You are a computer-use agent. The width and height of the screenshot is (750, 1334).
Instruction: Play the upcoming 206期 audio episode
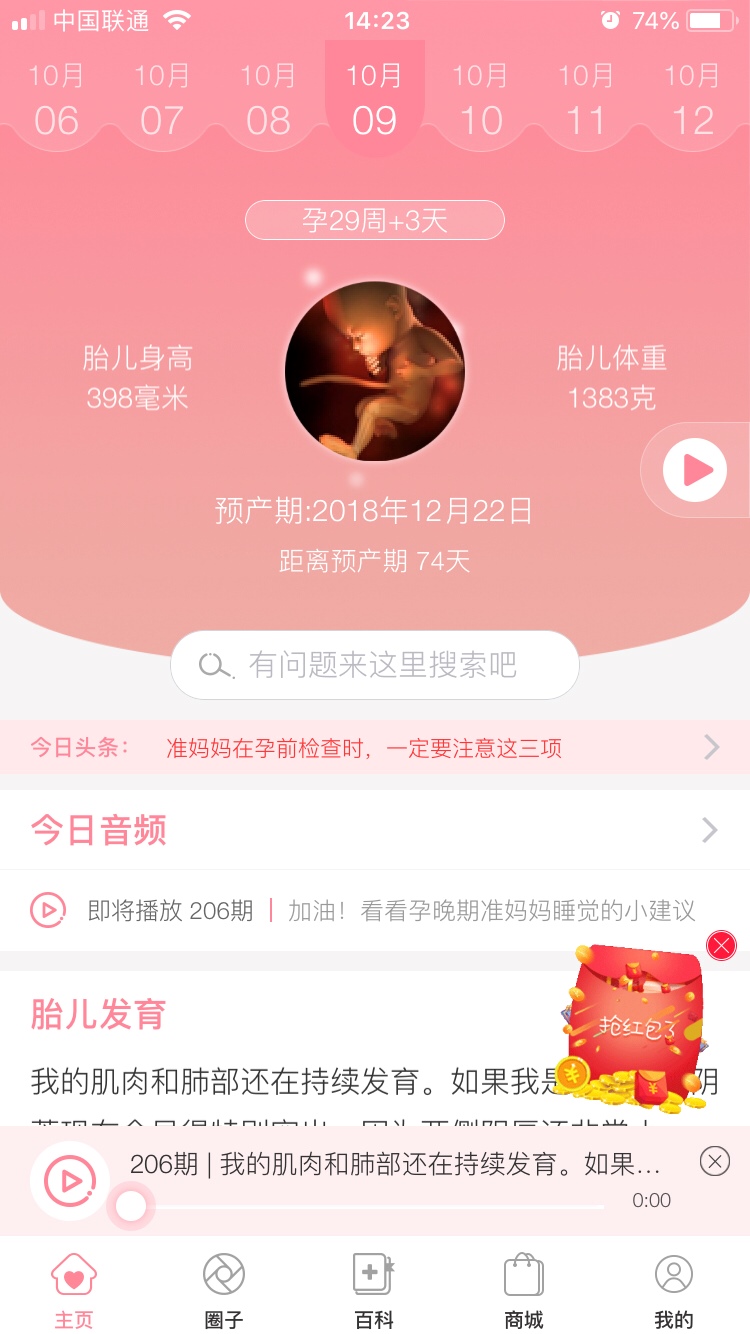[48, 910]
